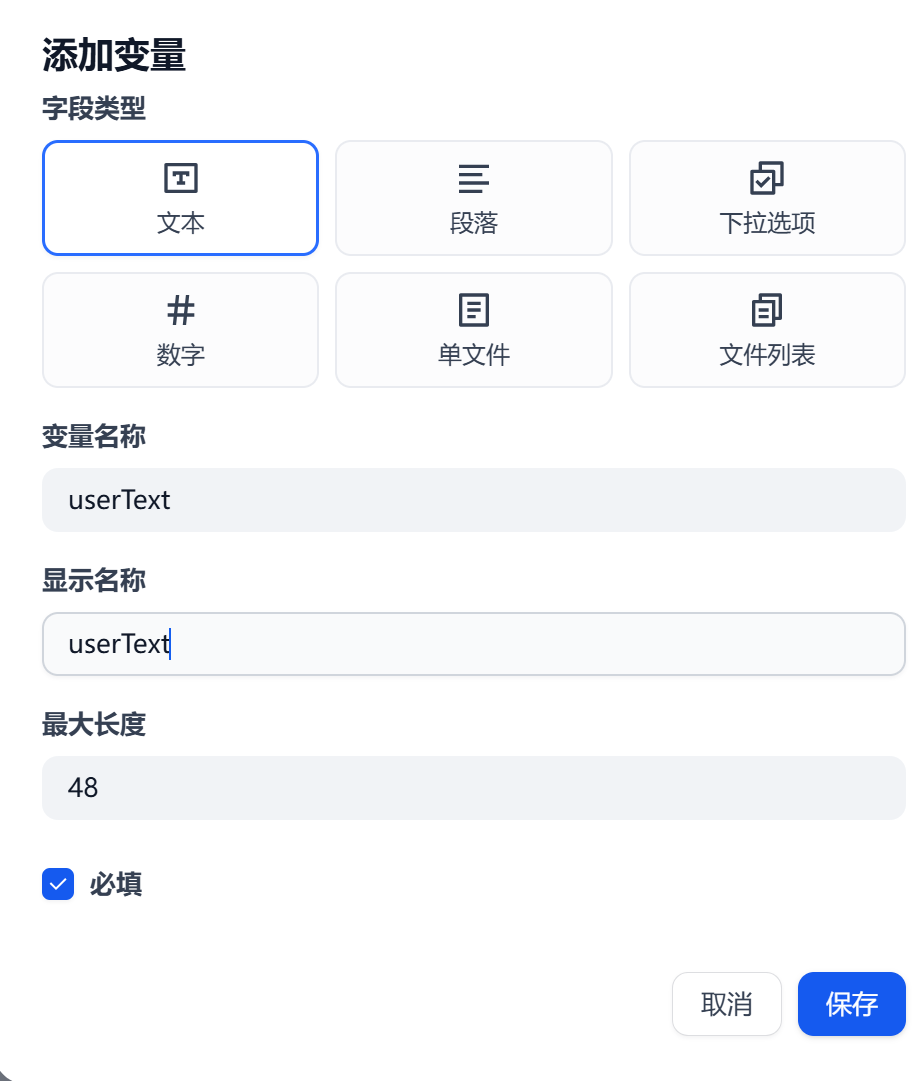This screenshot has height=1081, width=923.
Task: Select the 文件列表 field type
Action: click(767, 330)
